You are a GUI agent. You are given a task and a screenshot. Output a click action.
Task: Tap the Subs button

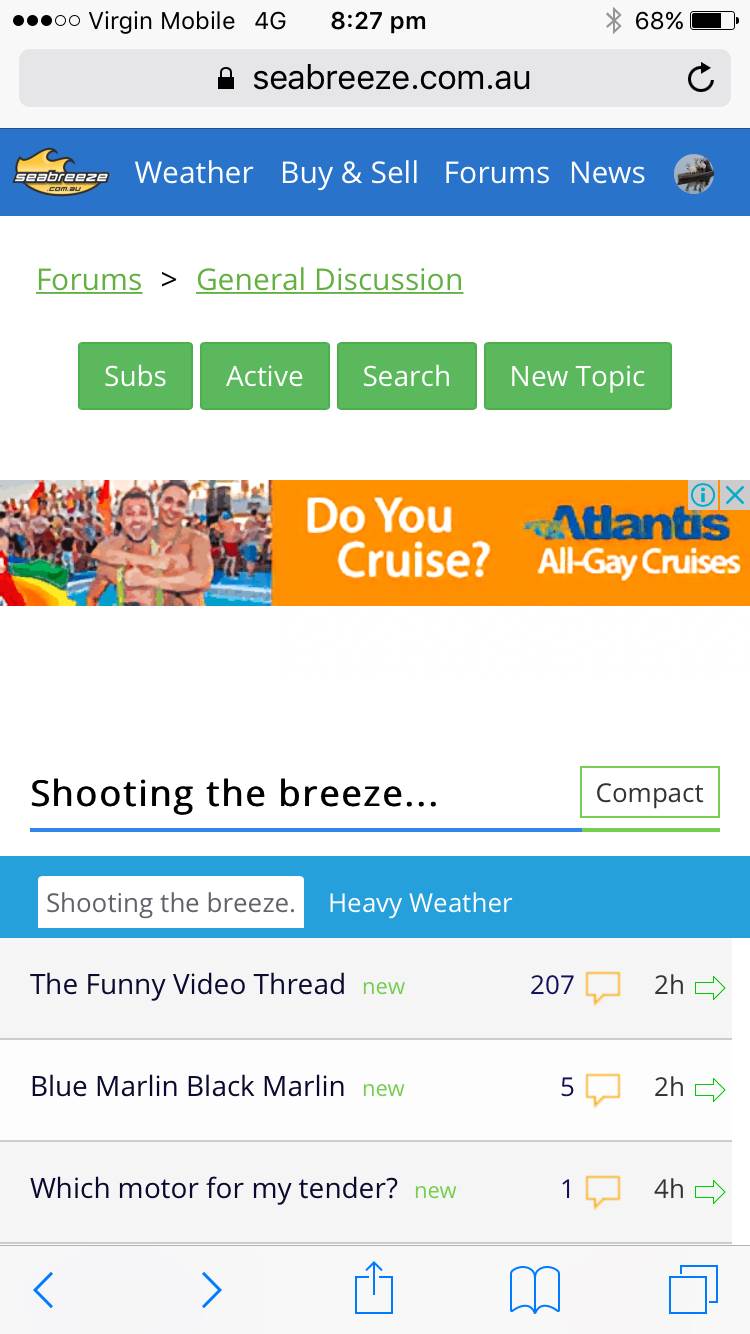point(135,376)
